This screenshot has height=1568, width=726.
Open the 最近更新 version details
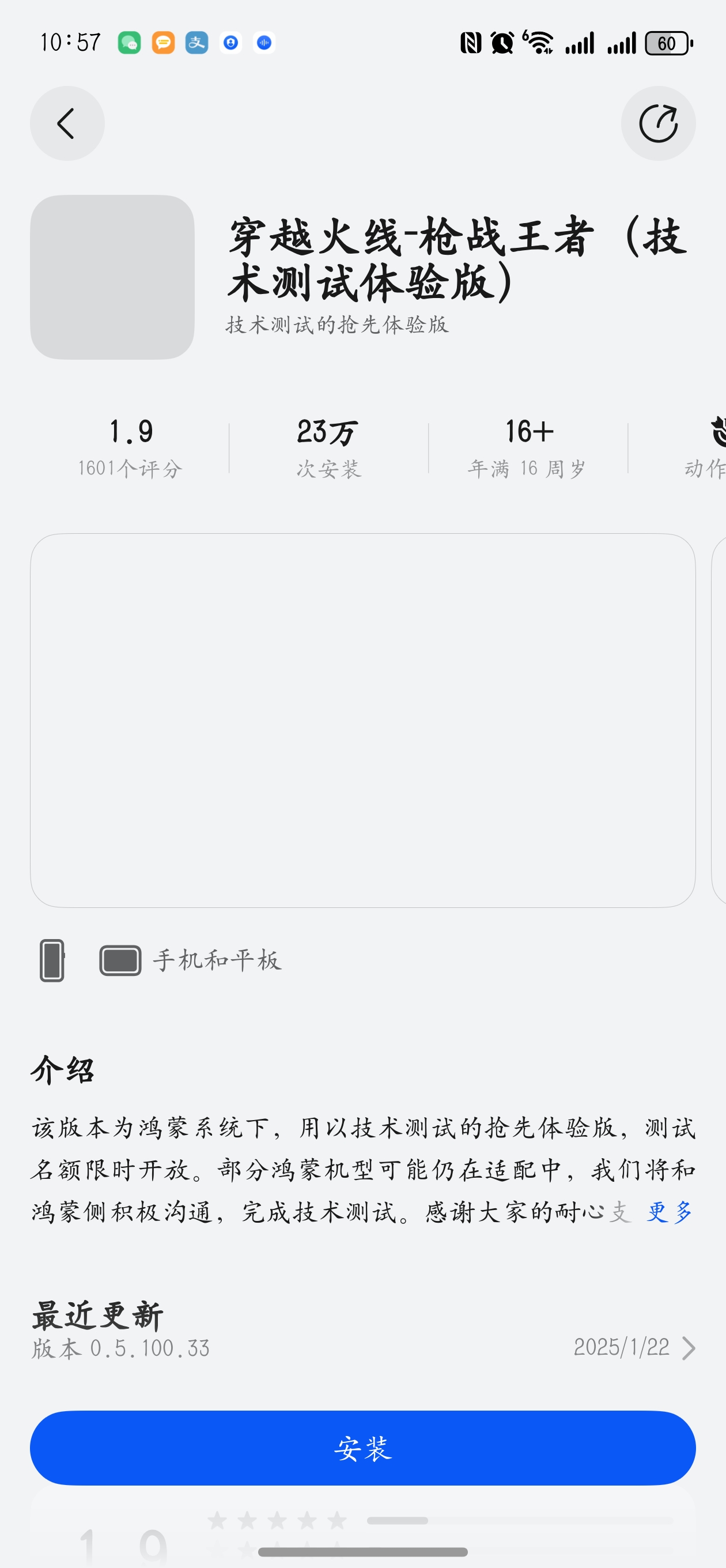point(687,1348)
